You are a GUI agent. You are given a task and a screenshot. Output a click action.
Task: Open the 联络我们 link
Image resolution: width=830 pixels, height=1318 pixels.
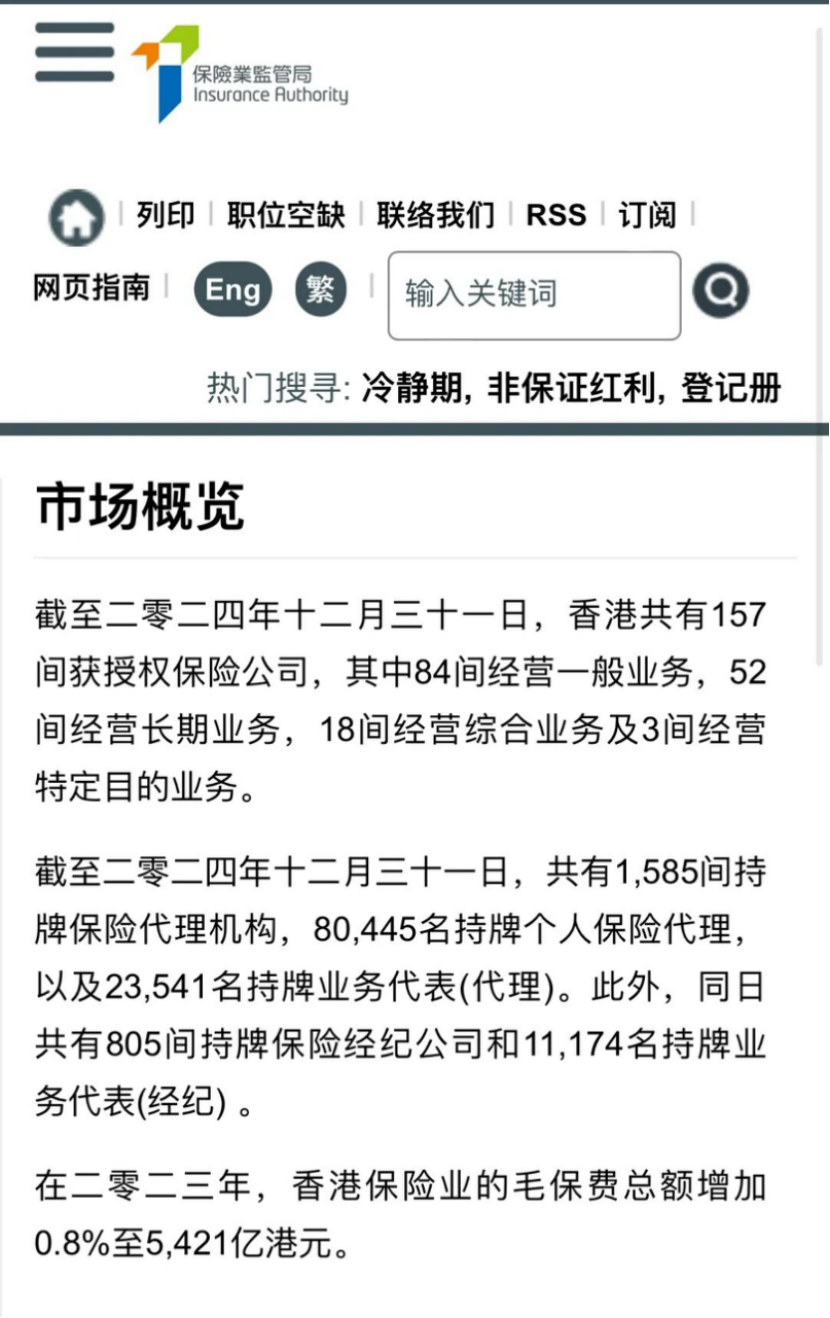(x=435, y=215)
